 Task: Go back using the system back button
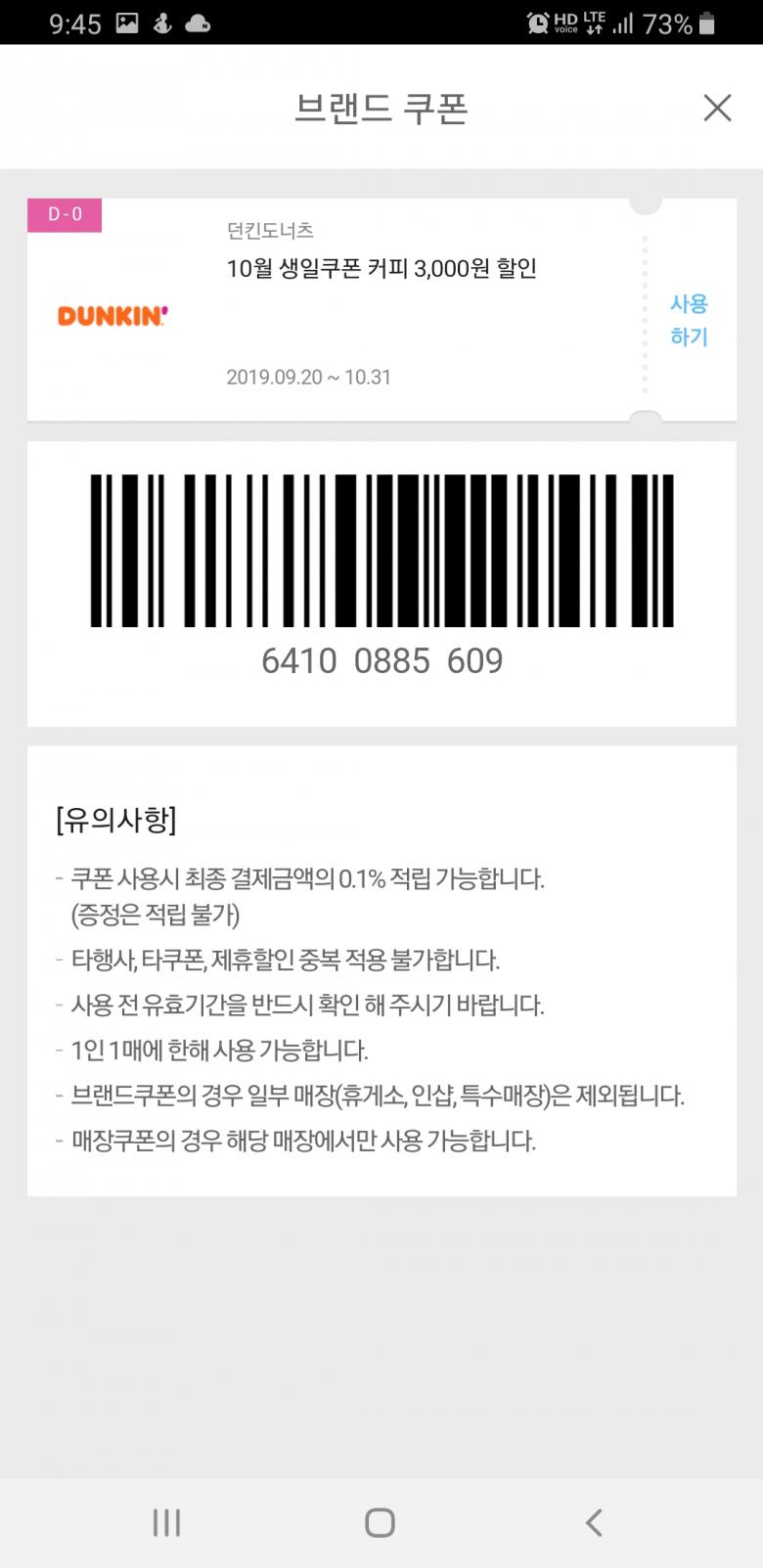click(594, 1522)
